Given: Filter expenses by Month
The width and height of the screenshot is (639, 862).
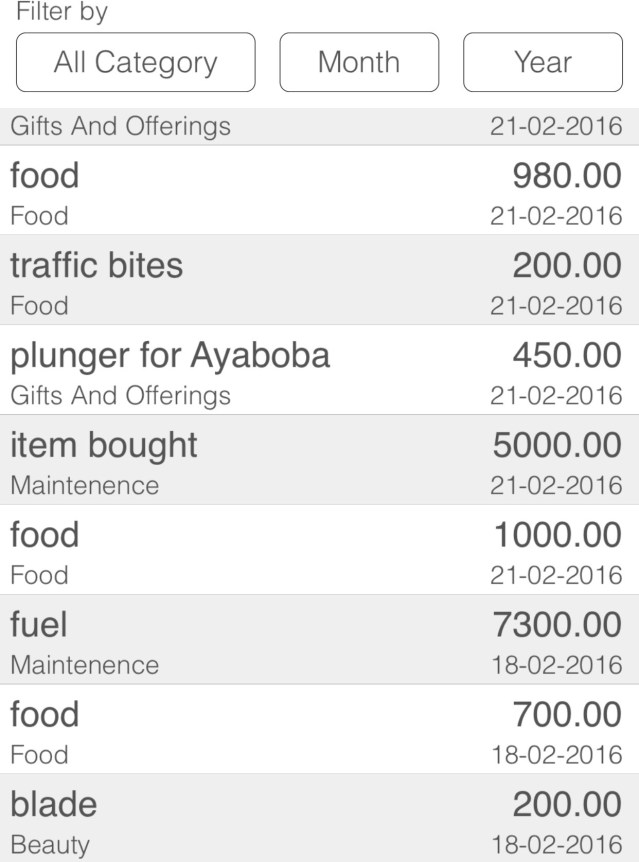Looking at the screenshot, I should pos(359,62).
